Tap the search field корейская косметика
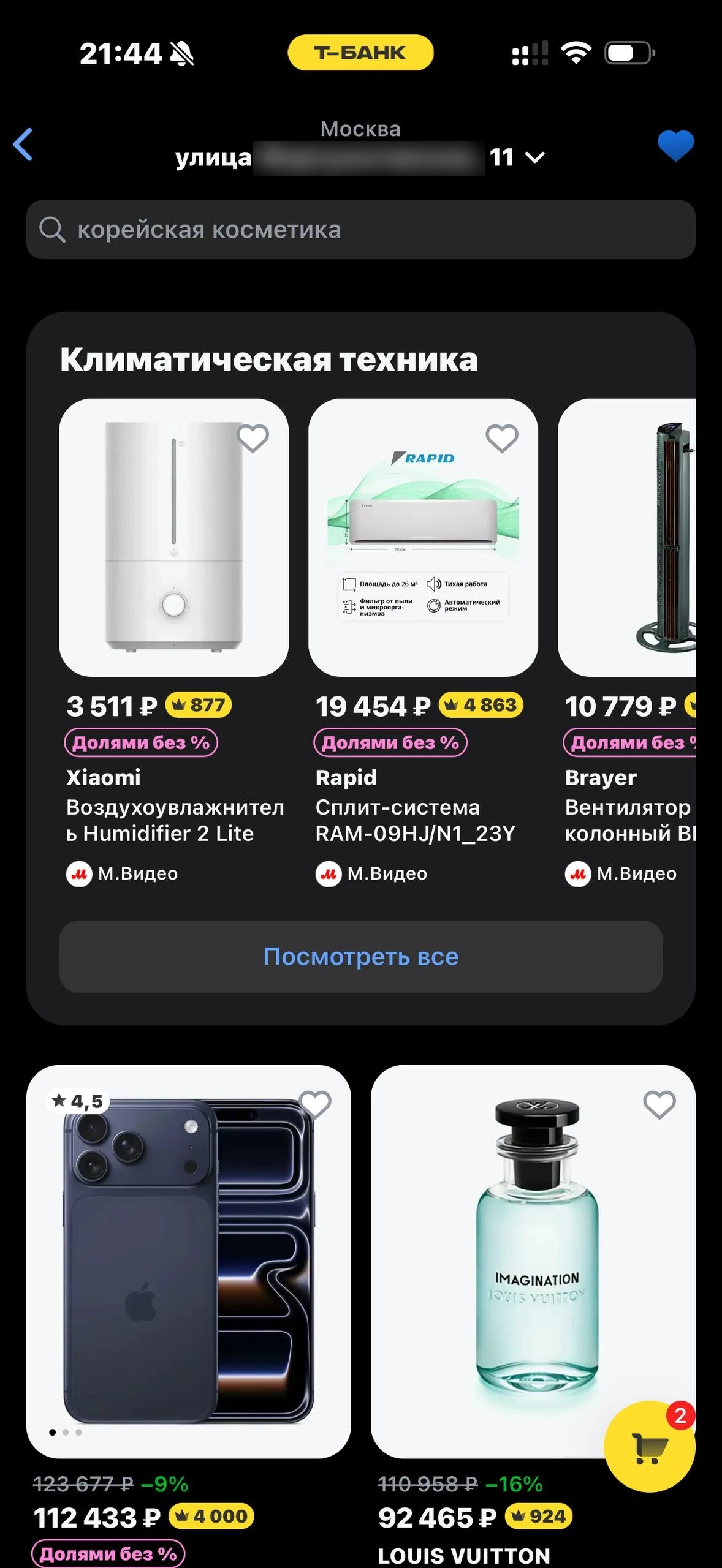 click(x=360, y=230)
